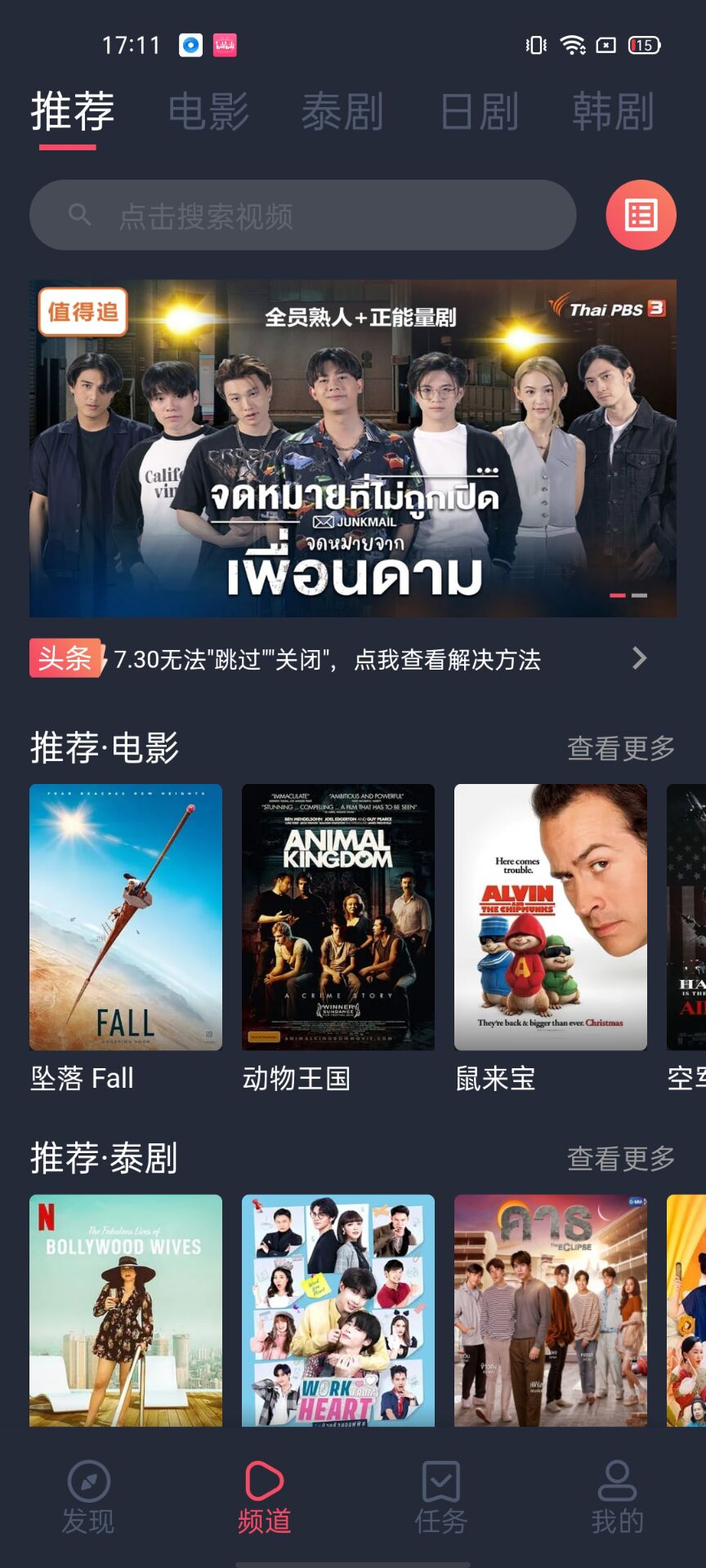Open the red list icon button
Screen dimensions: 706x1568
pyautogui.click(x=641, y=216)
